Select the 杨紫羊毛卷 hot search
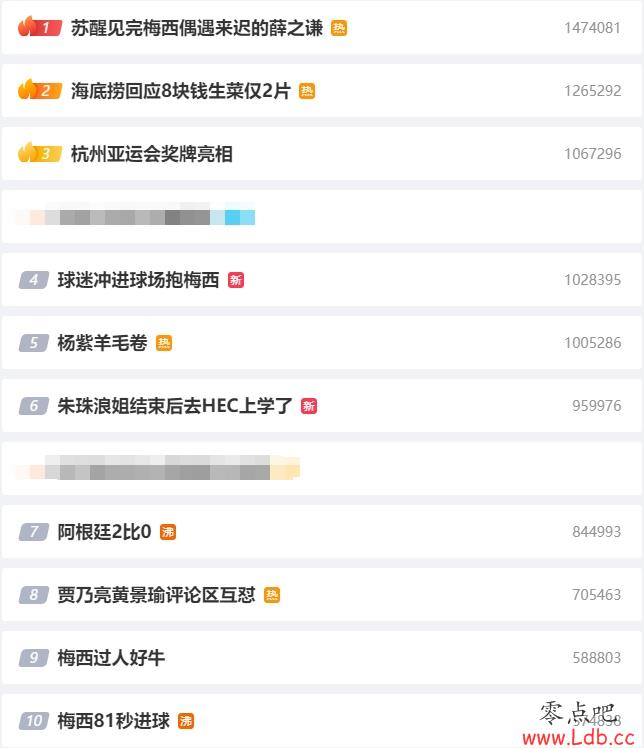 (x=102, y=343)
